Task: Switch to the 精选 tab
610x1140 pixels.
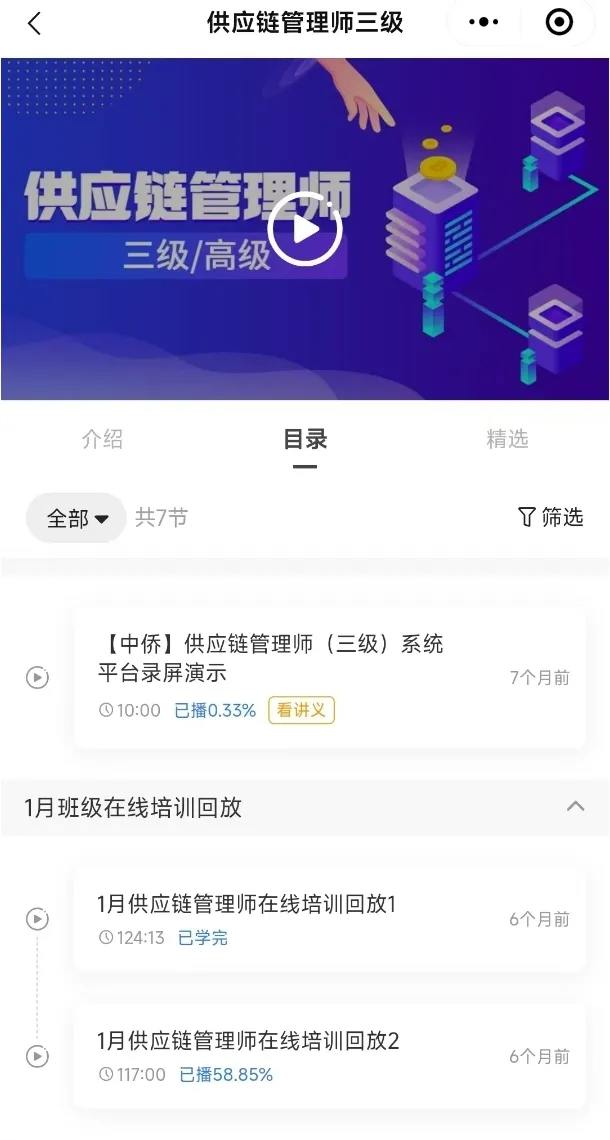Action: point(507,438)
